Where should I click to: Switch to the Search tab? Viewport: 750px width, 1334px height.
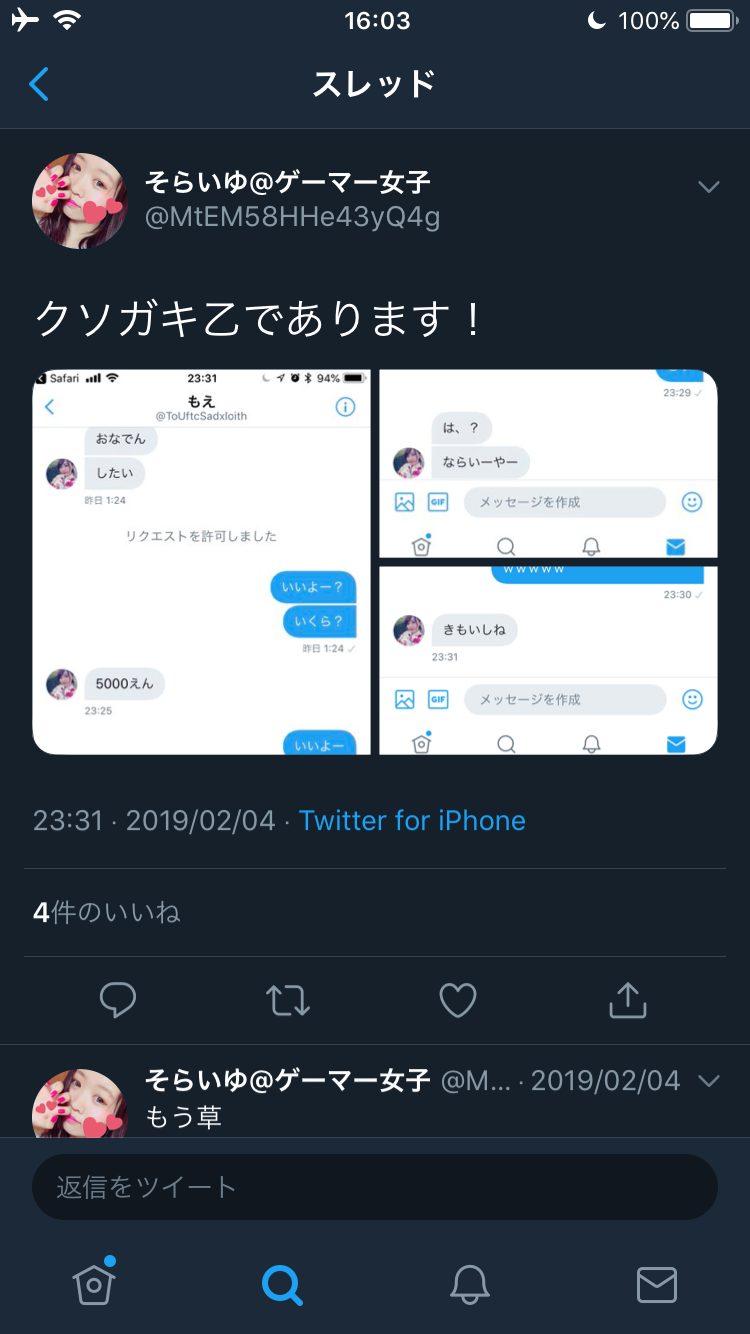click(282, 1284)
